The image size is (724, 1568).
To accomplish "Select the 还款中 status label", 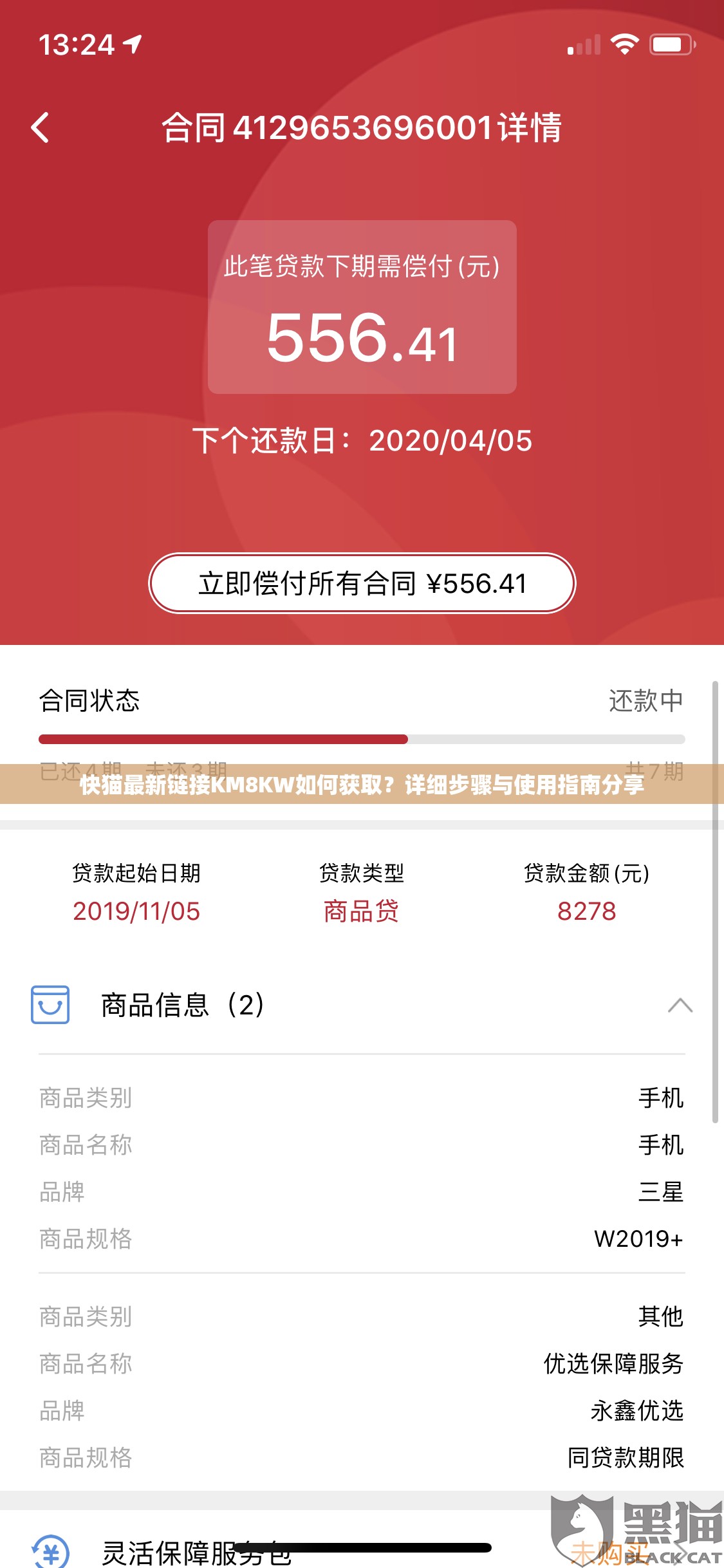I will tap(645, 701).
